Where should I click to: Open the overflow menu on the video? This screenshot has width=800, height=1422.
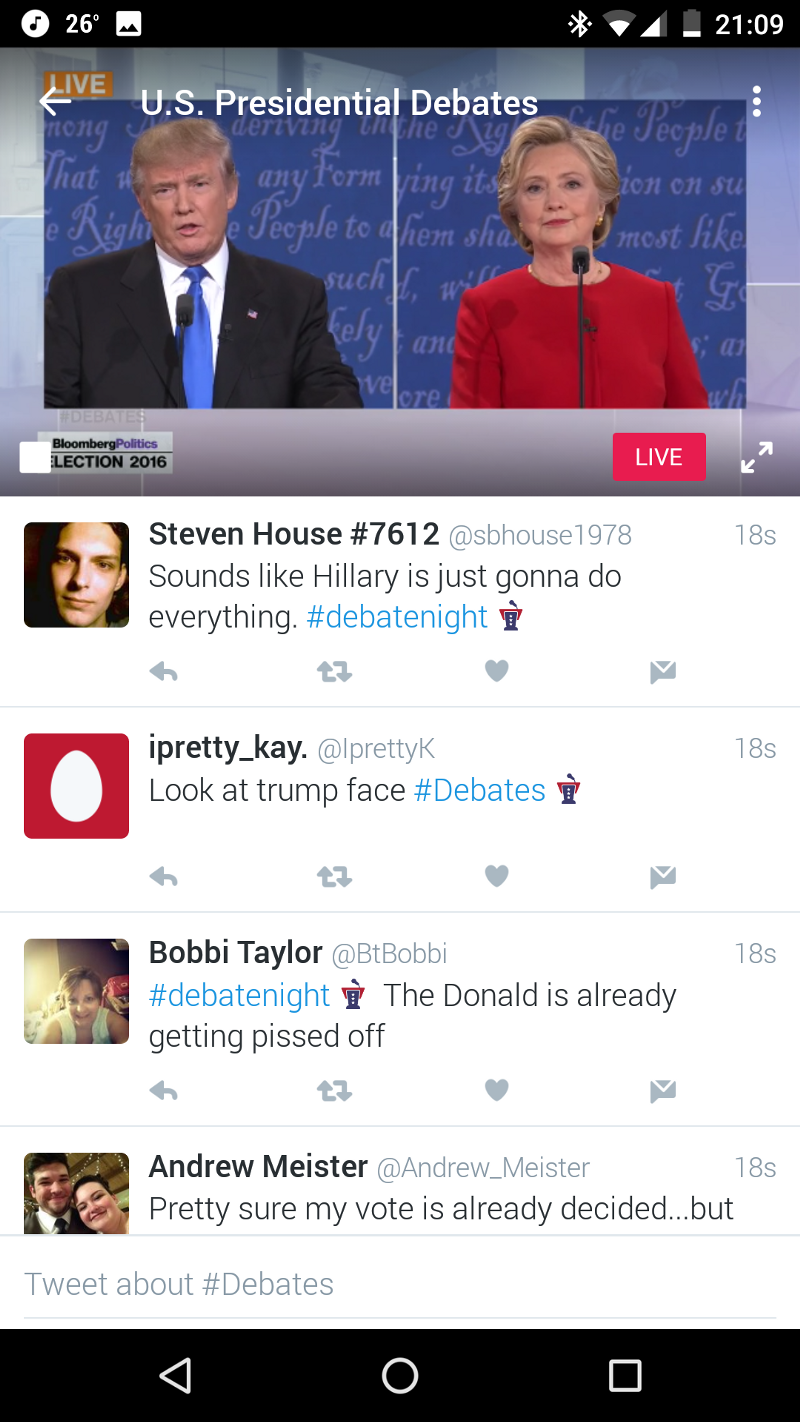coord(757,101)
